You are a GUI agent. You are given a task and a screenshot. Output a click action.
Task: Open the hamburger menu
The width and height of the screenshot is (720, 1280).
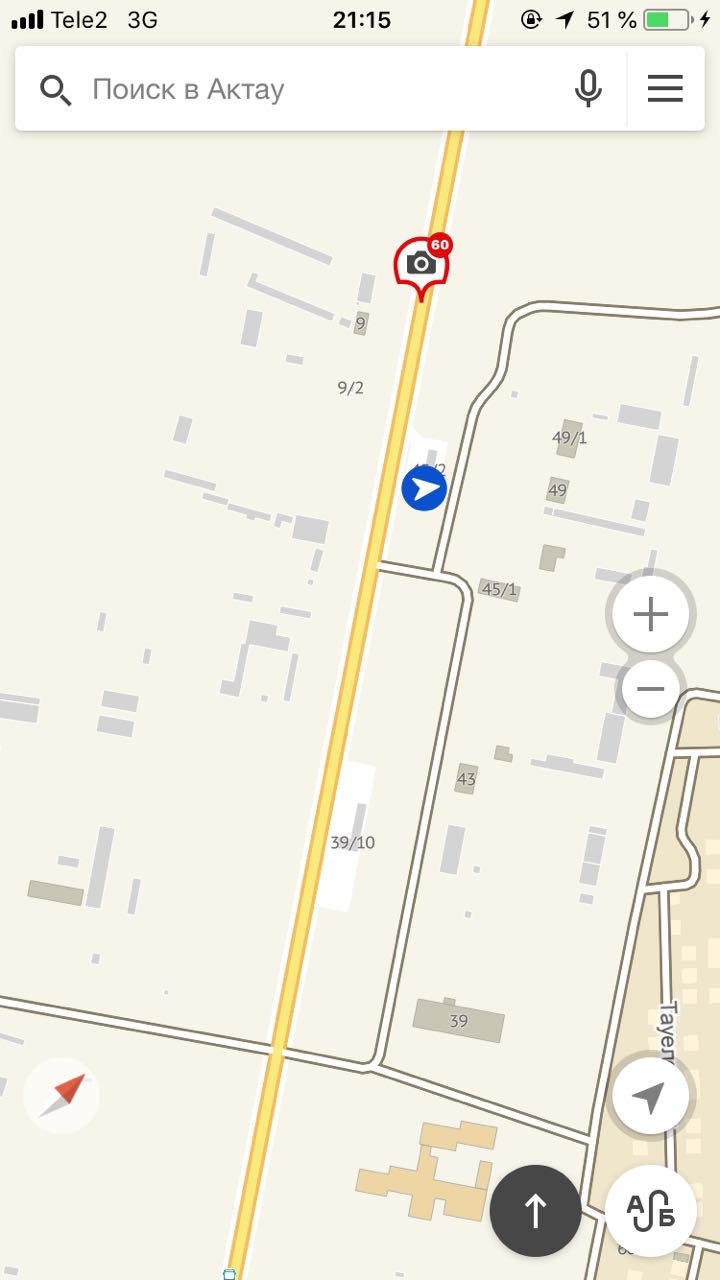(x=665, y=90)
